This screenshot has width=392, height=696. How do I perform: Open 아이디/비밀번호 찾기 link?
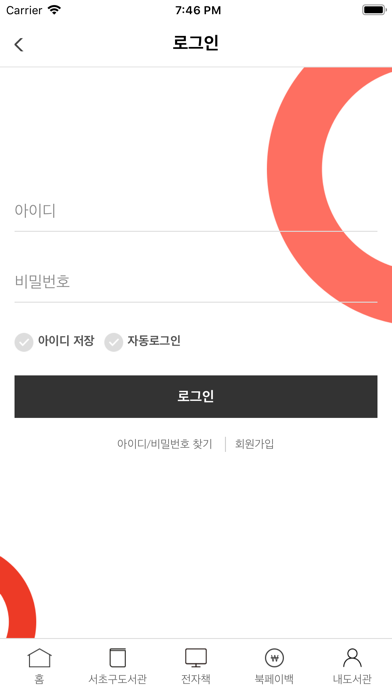pos(165,444)
